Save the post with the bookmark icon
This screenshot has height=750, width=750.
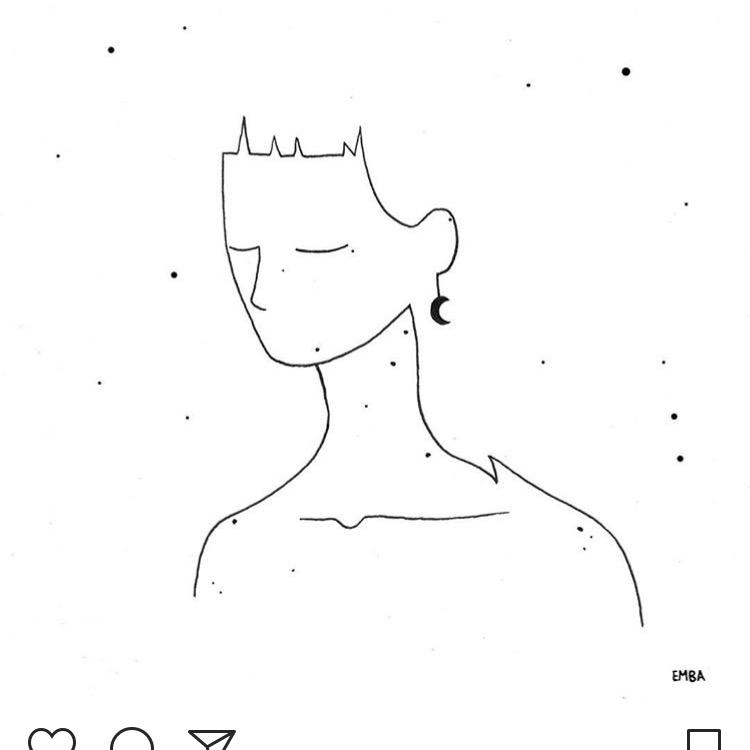[x=704, y=741]
